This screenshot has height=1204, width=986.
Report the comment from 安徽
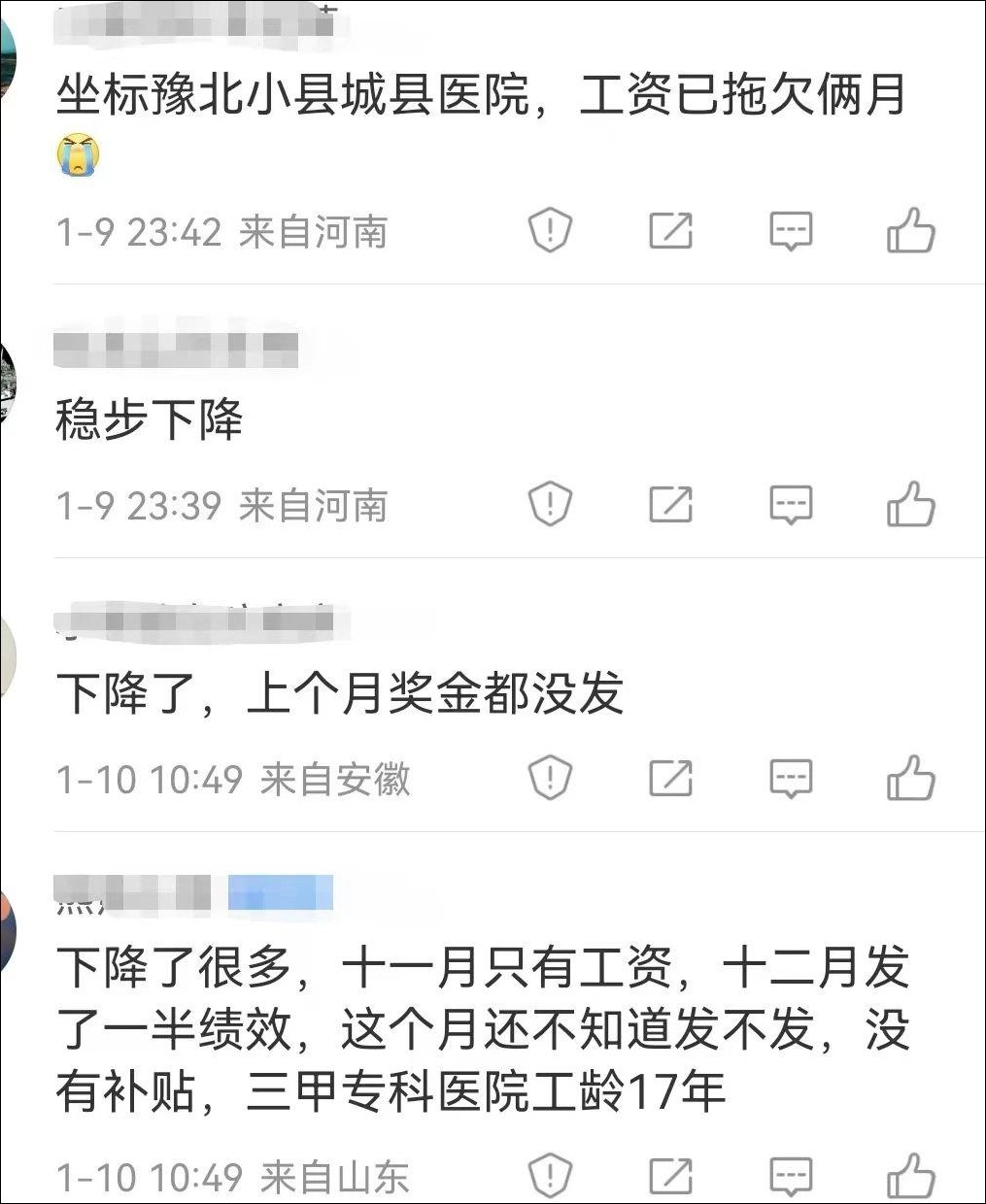click(550, 779)
